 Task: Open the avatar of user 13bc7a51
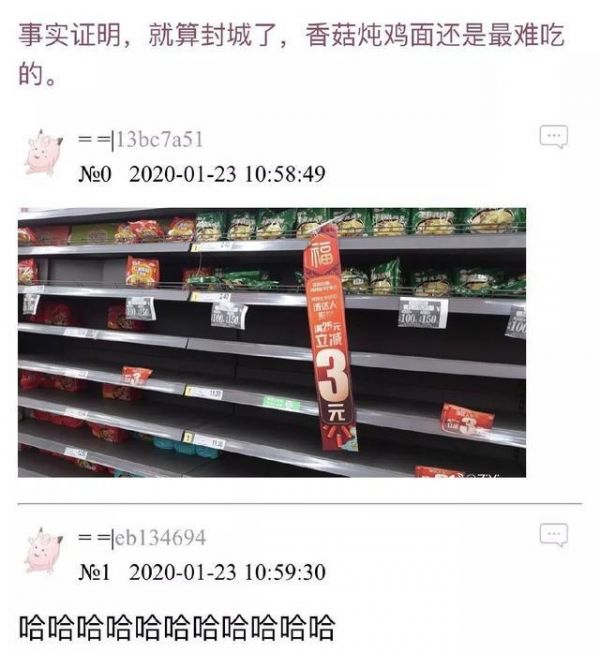(44, 152)
